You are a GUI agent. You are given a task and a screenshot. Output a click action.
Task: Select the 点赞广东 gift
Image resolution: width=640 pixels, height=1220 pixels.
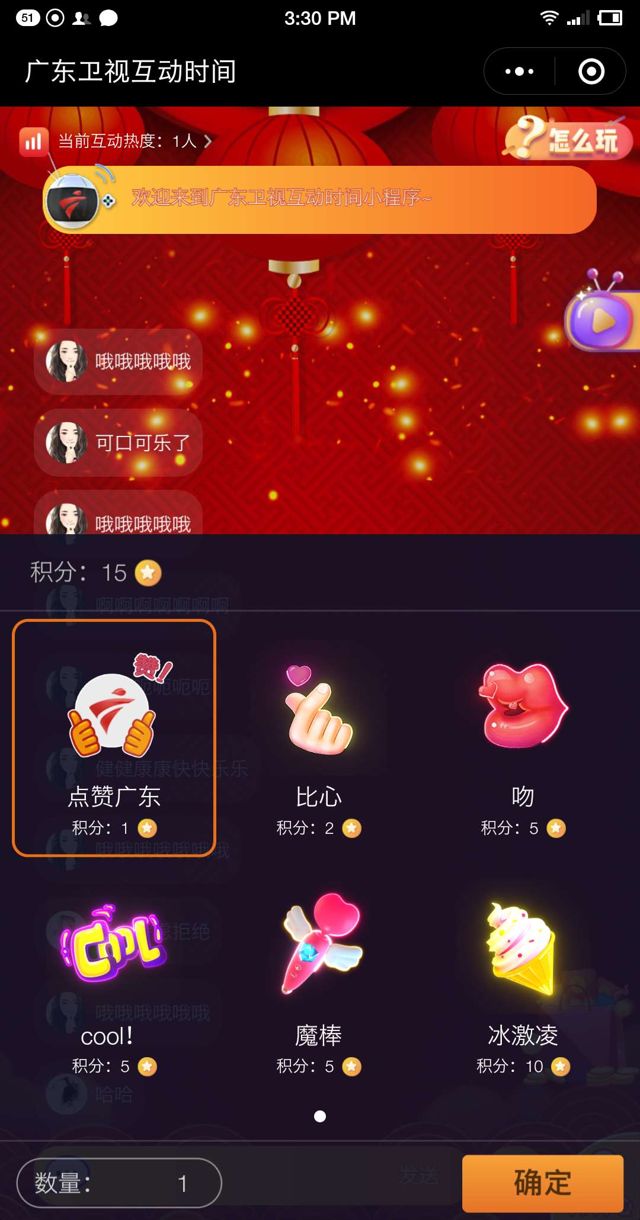tap(113, 738)
